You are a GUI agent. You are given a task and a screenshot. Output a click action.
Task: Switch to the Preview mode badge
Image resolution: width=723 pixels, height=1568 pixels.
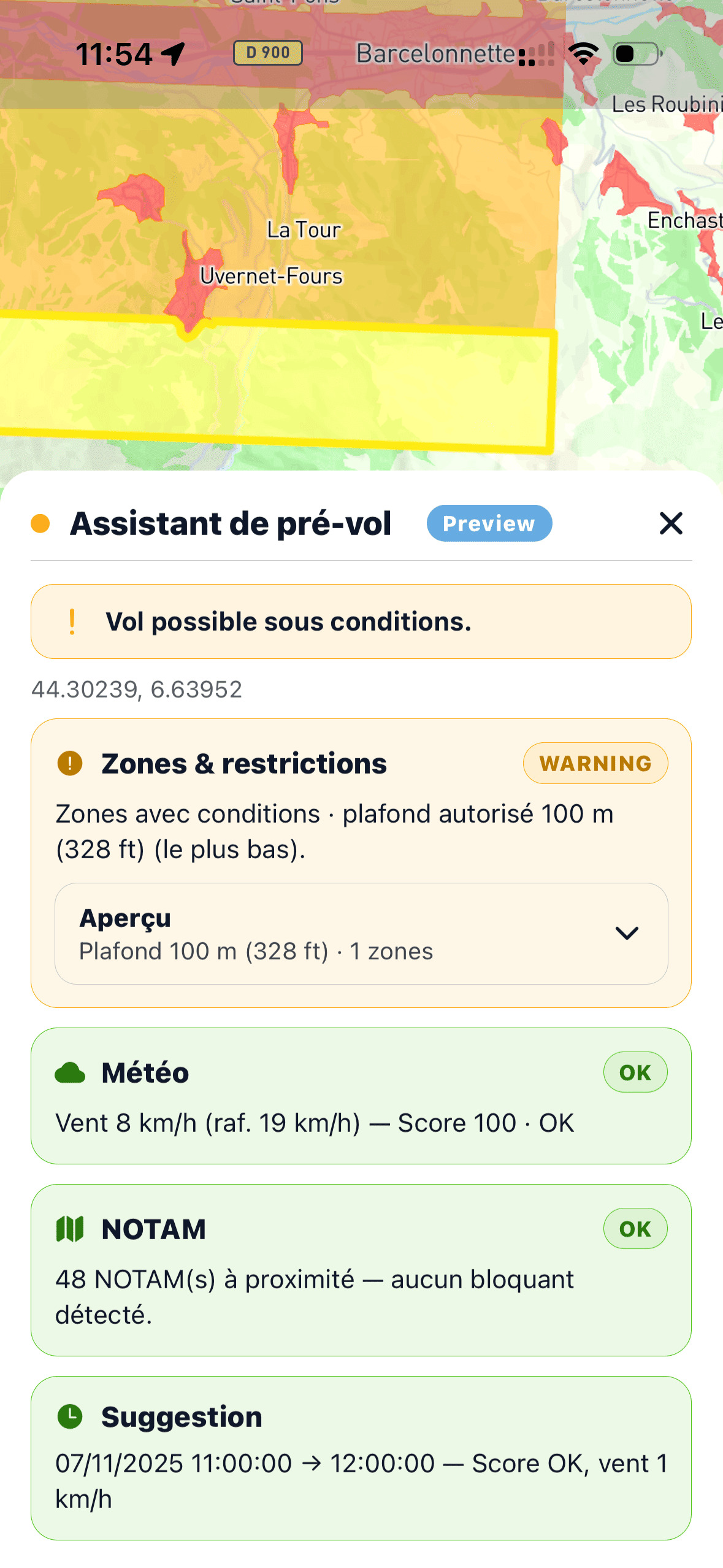click(489, 523)
